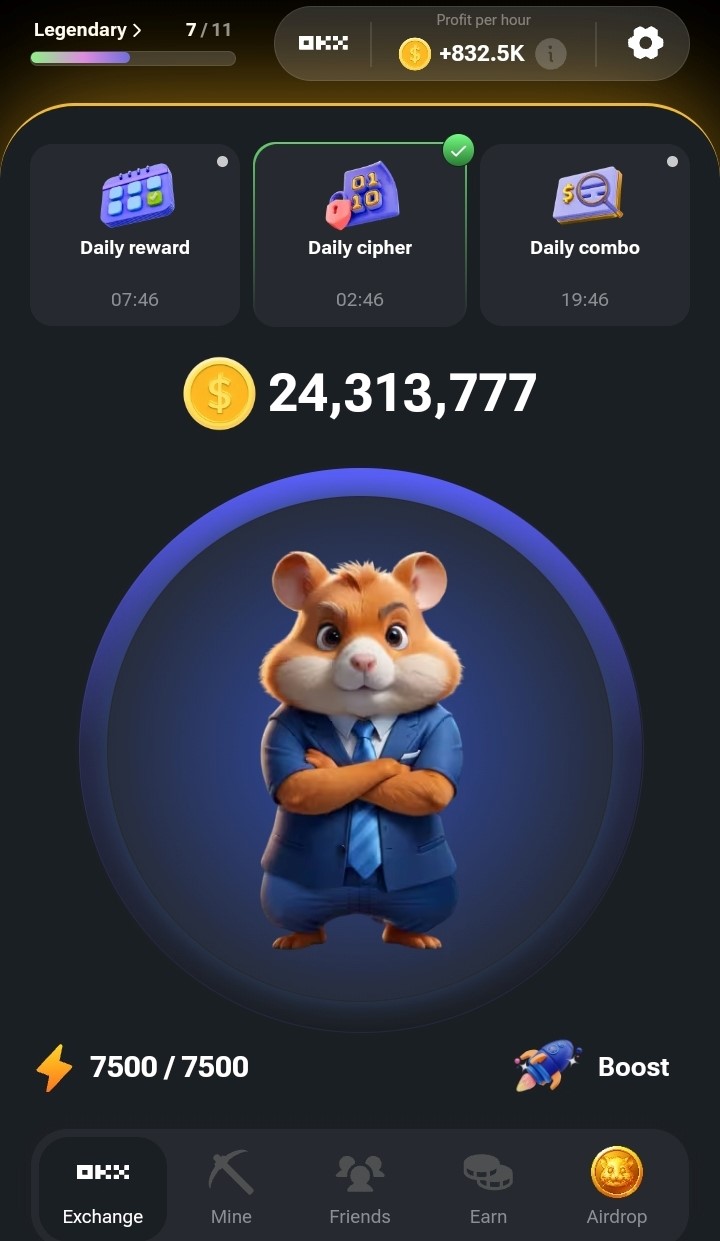Open the Daily combo card
The image size is (720, 1241).
(x=585, y=235)
